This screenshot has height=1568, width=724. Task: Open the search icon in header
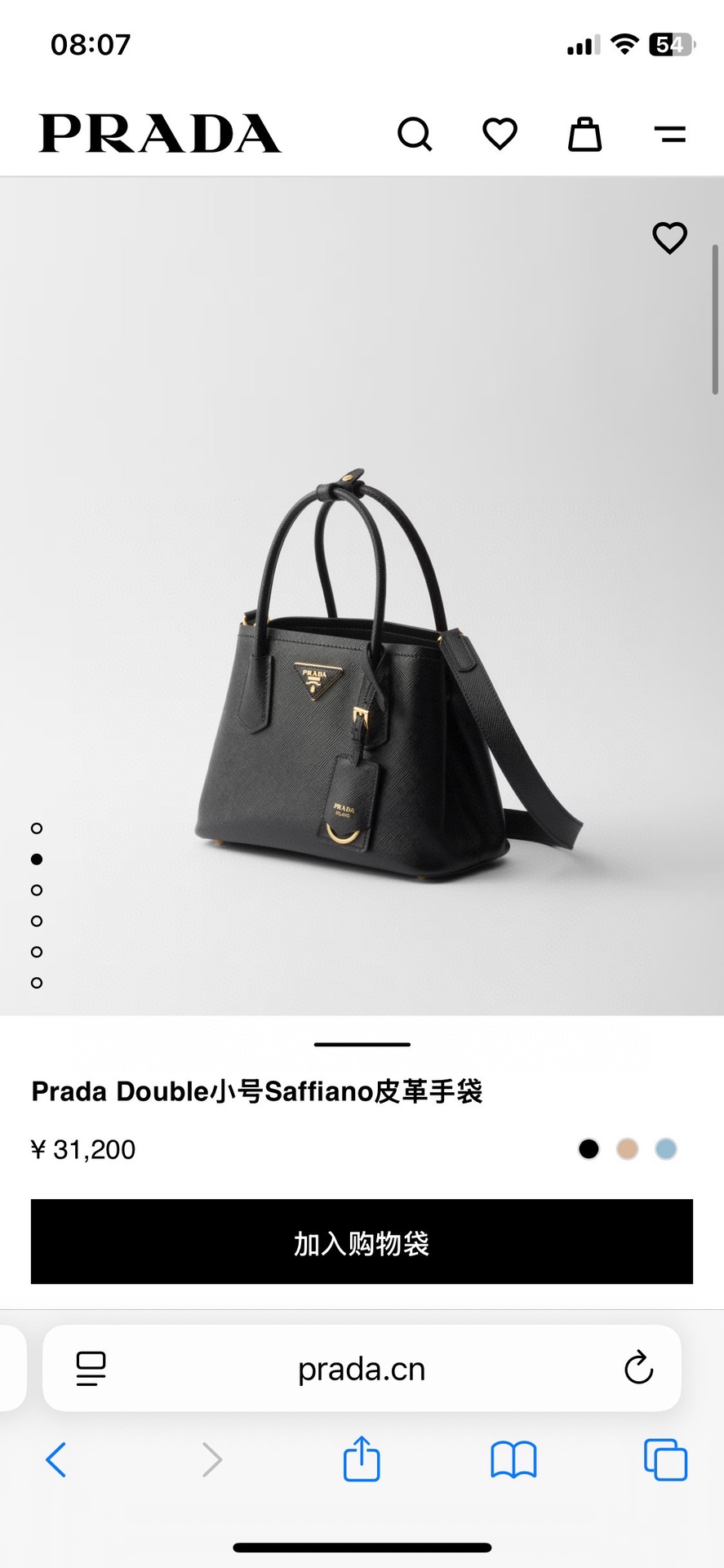415,134
